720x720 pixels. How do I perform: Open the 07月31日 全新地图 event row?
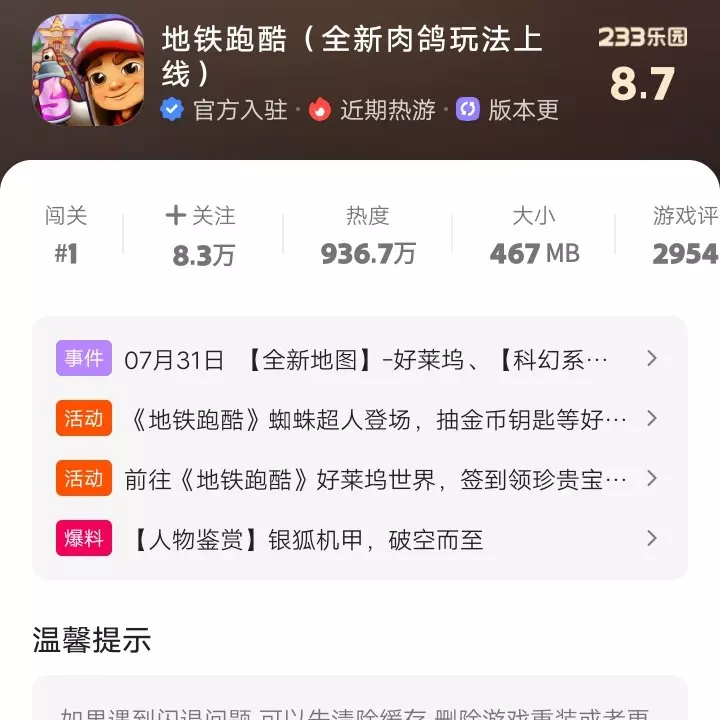click(360, 359)
